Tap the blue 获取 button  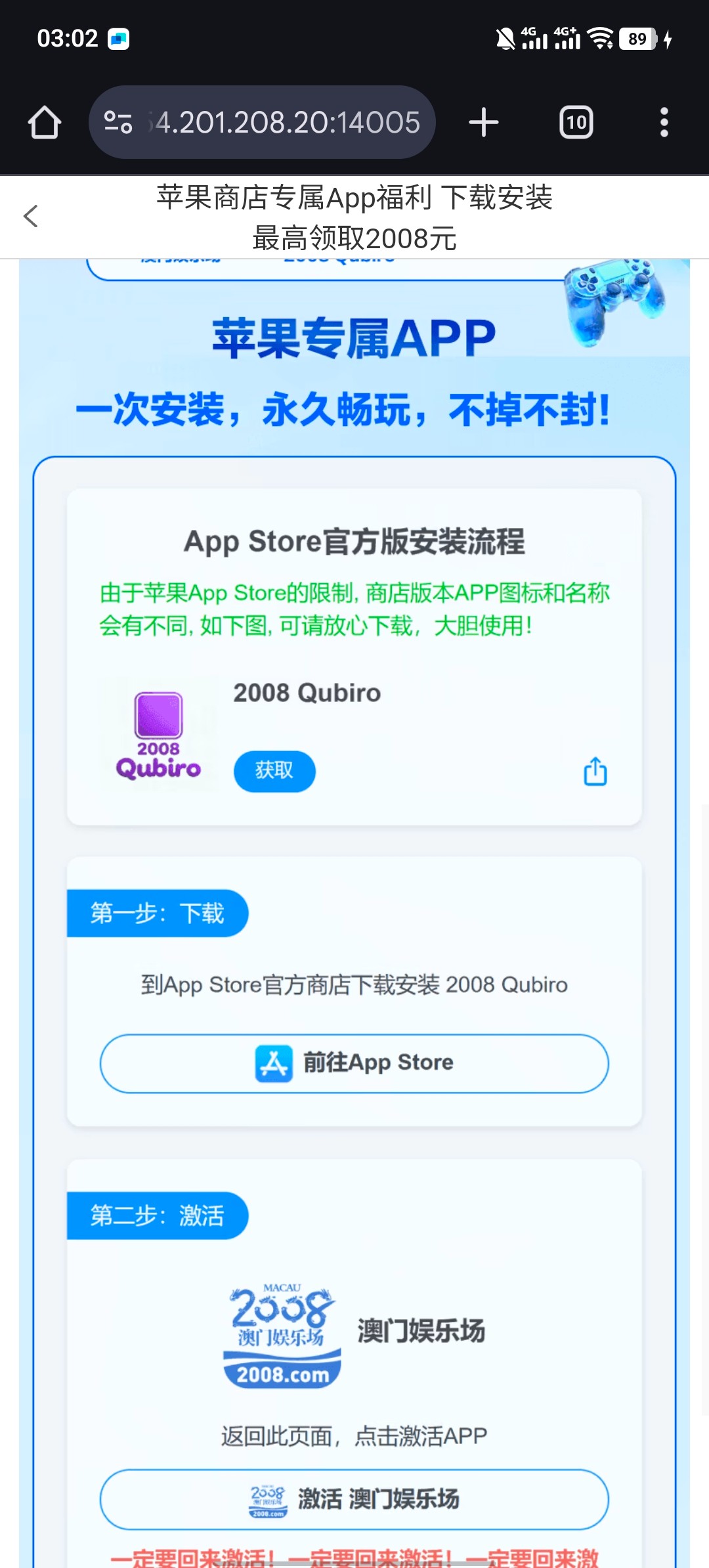tap(274, 771)
